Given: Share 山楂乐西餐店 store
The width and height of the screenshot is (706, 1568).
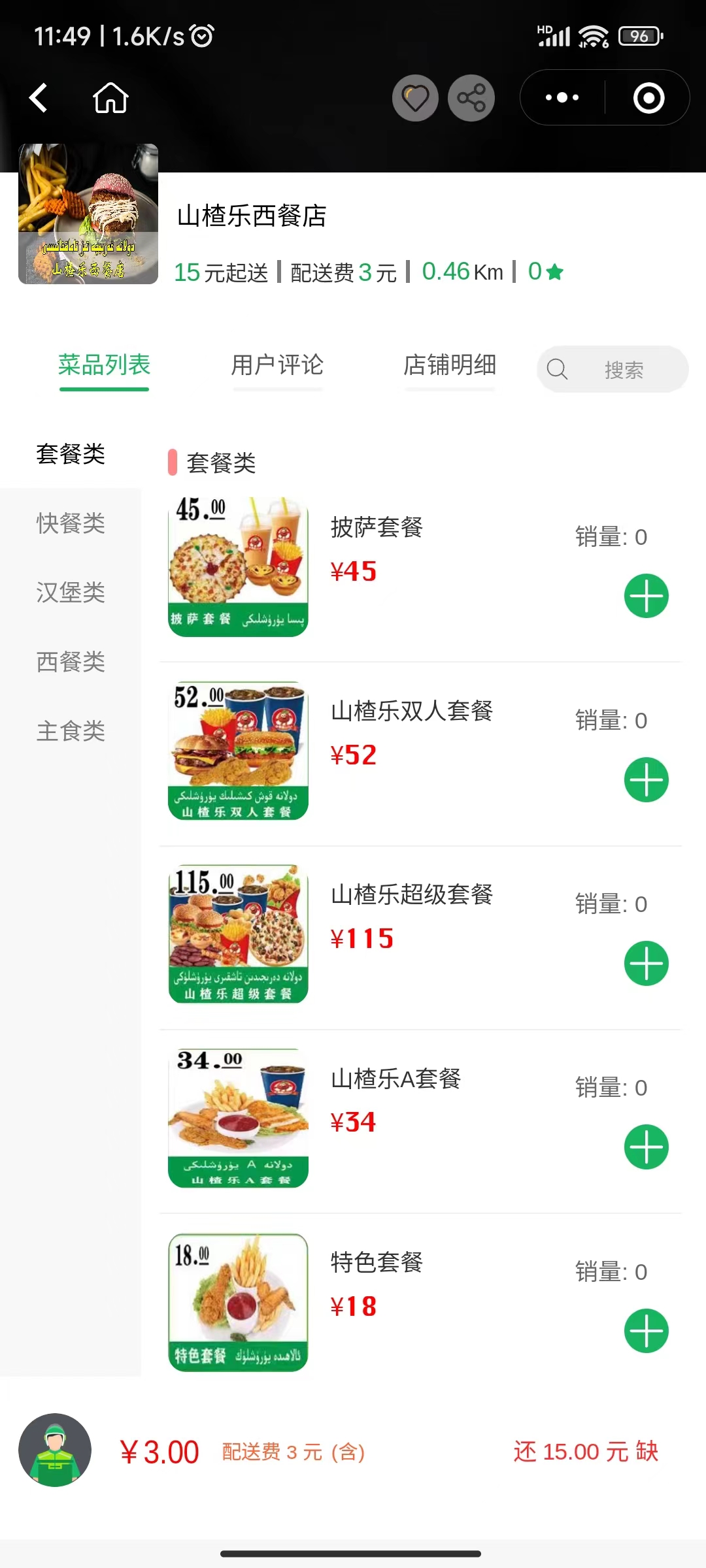Looking at the screenshot, I should (x=471, y=98).
